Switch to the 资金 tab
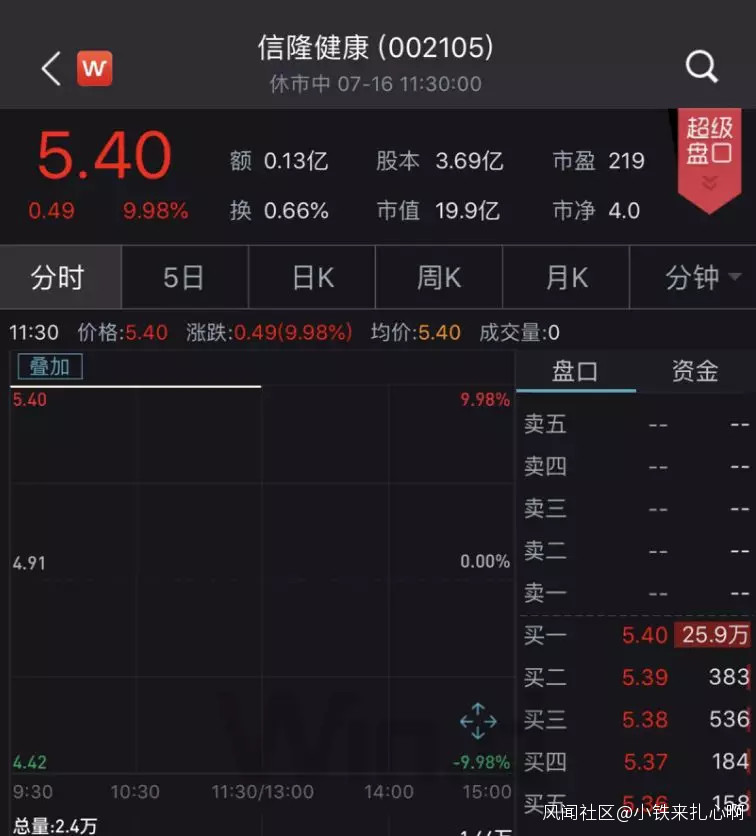This screenshot has width=756, height=836. click(695, 372)
